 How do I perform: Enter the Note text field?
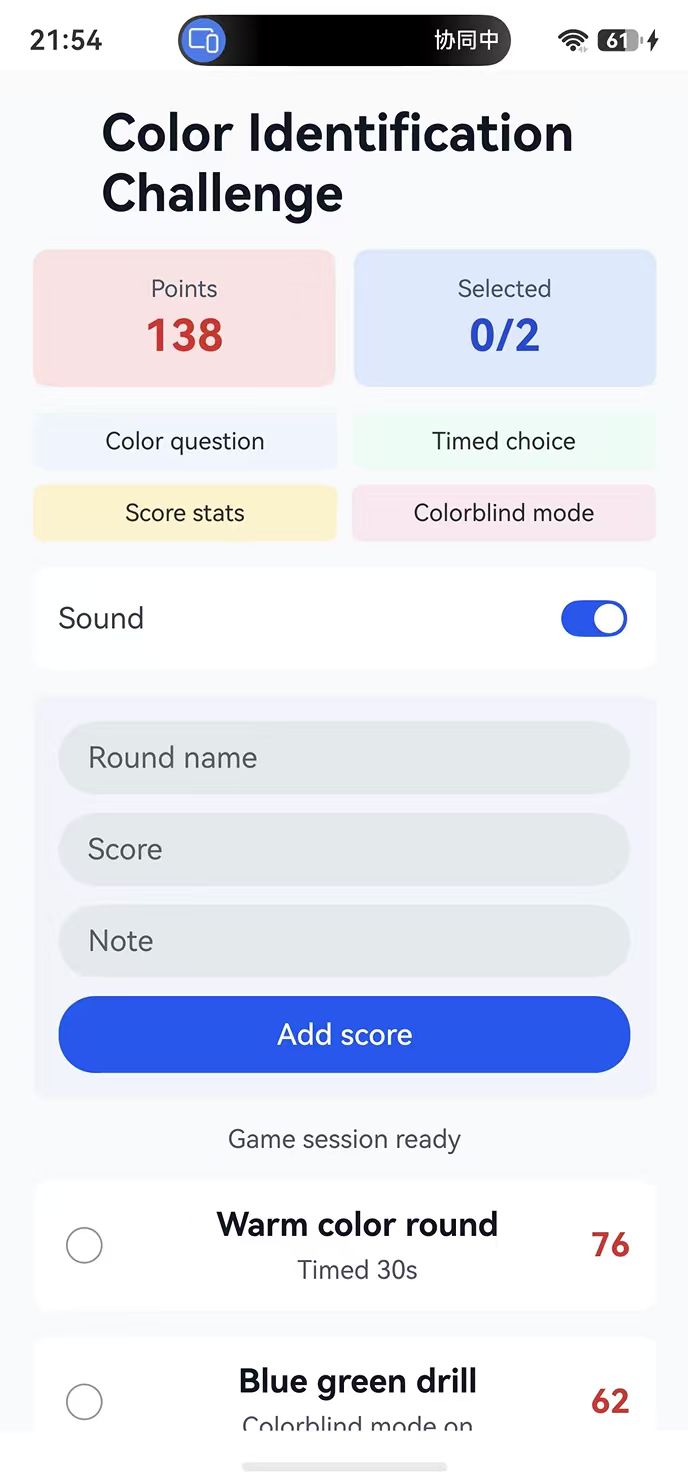pyautogui.click(x=344, y=941)
